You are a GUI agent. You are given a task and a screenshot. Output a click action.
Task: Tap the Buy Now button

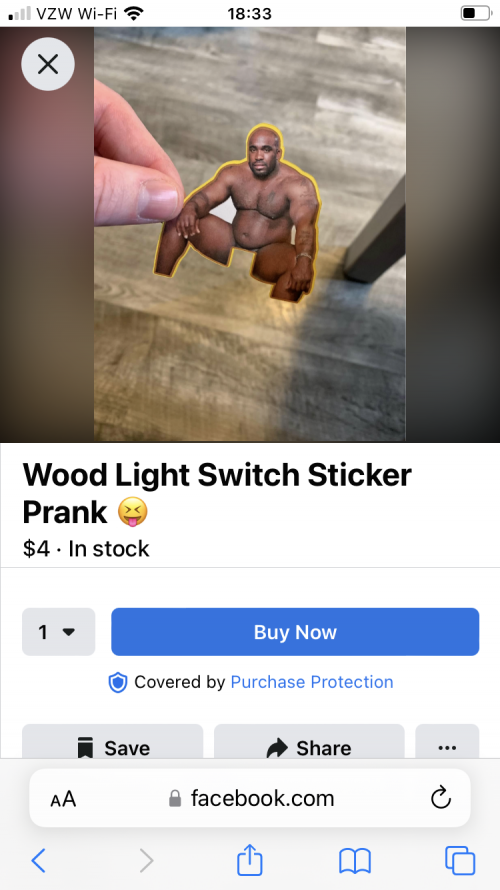coord(295,632)
